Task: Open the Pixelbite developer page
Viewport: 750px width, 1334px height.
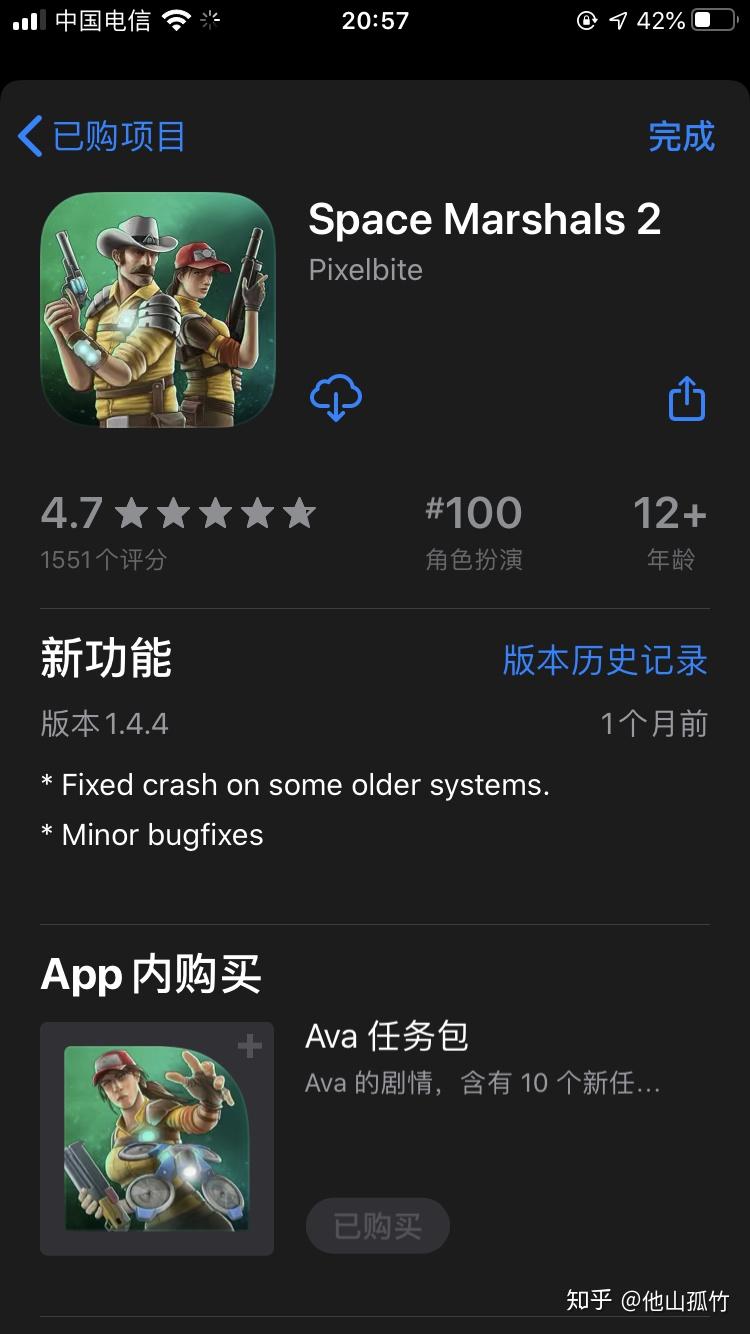Action: [x=366, y=270]
